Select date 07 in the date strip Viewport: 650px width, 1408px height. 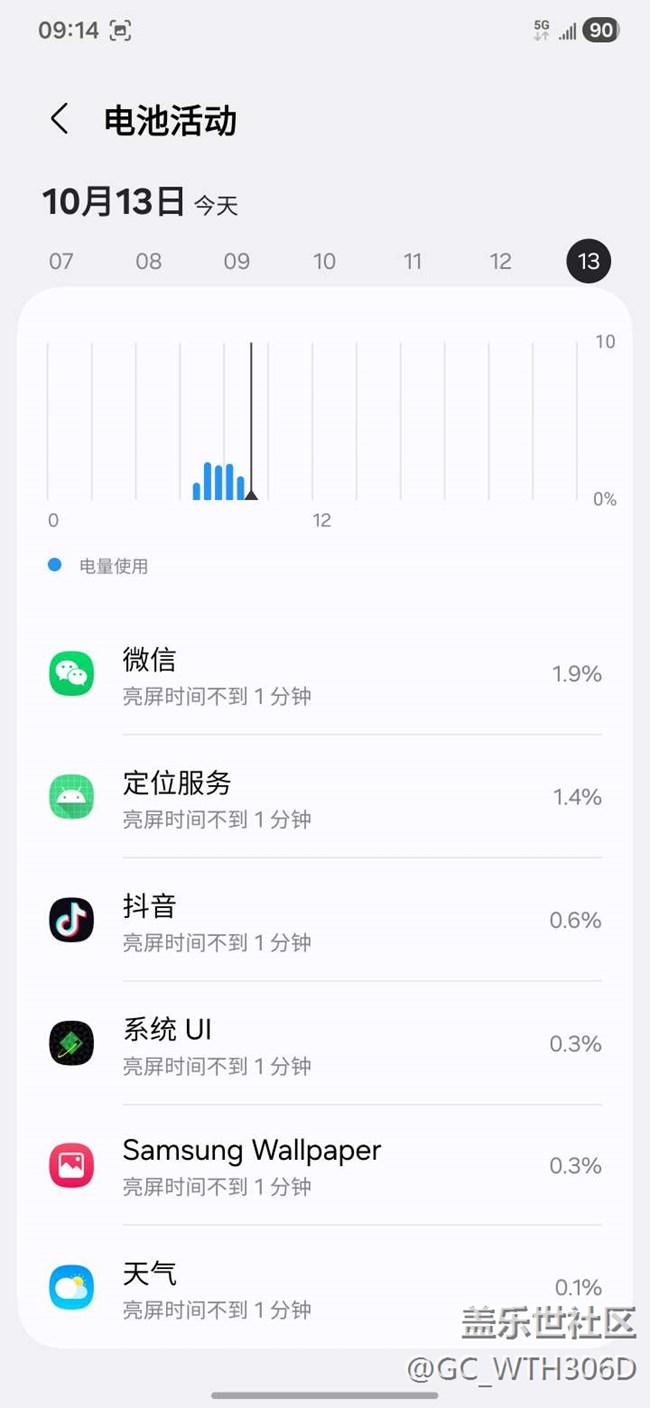pos(61,262)
